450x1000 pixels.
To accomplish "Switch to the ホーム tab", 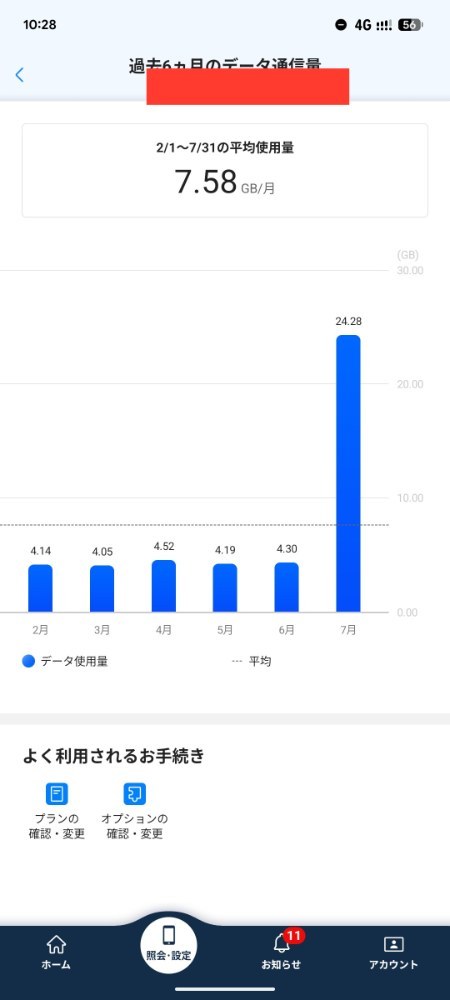I will tap(56, 952).
